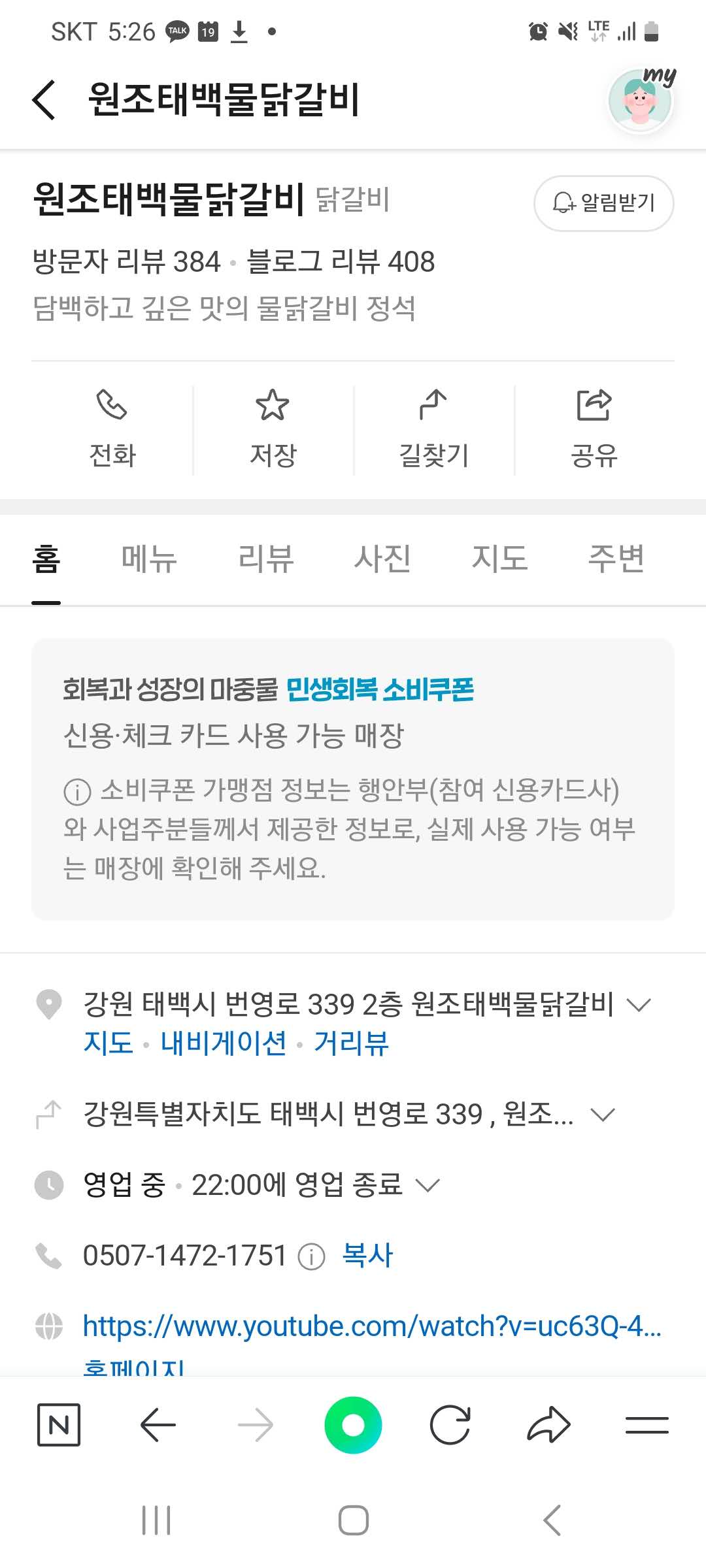Go back from 원조태백물닭갈비 page

(44, 100)
